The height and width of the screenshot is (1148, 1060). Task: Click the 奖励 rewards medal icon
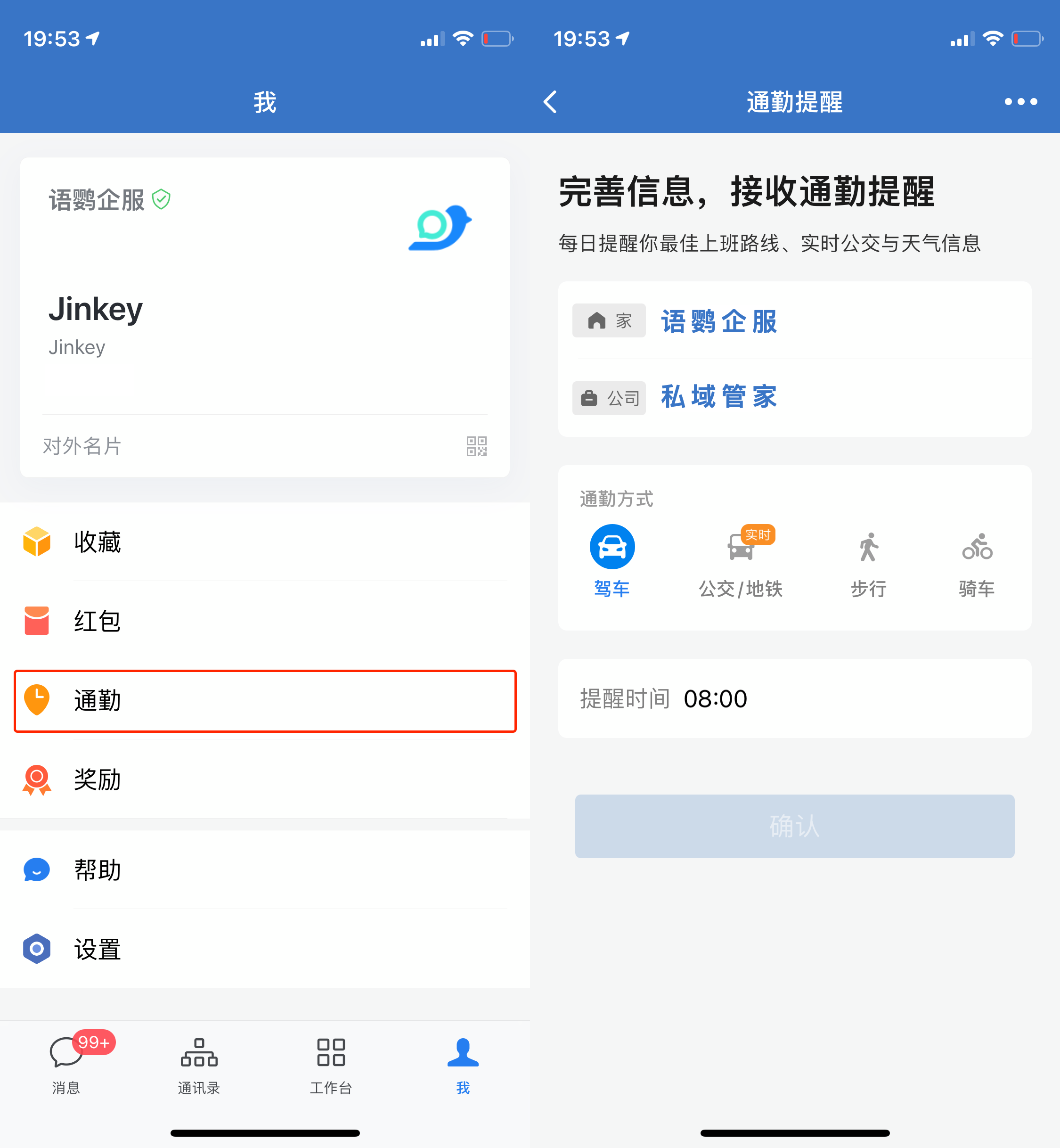(x=36, y=779)
